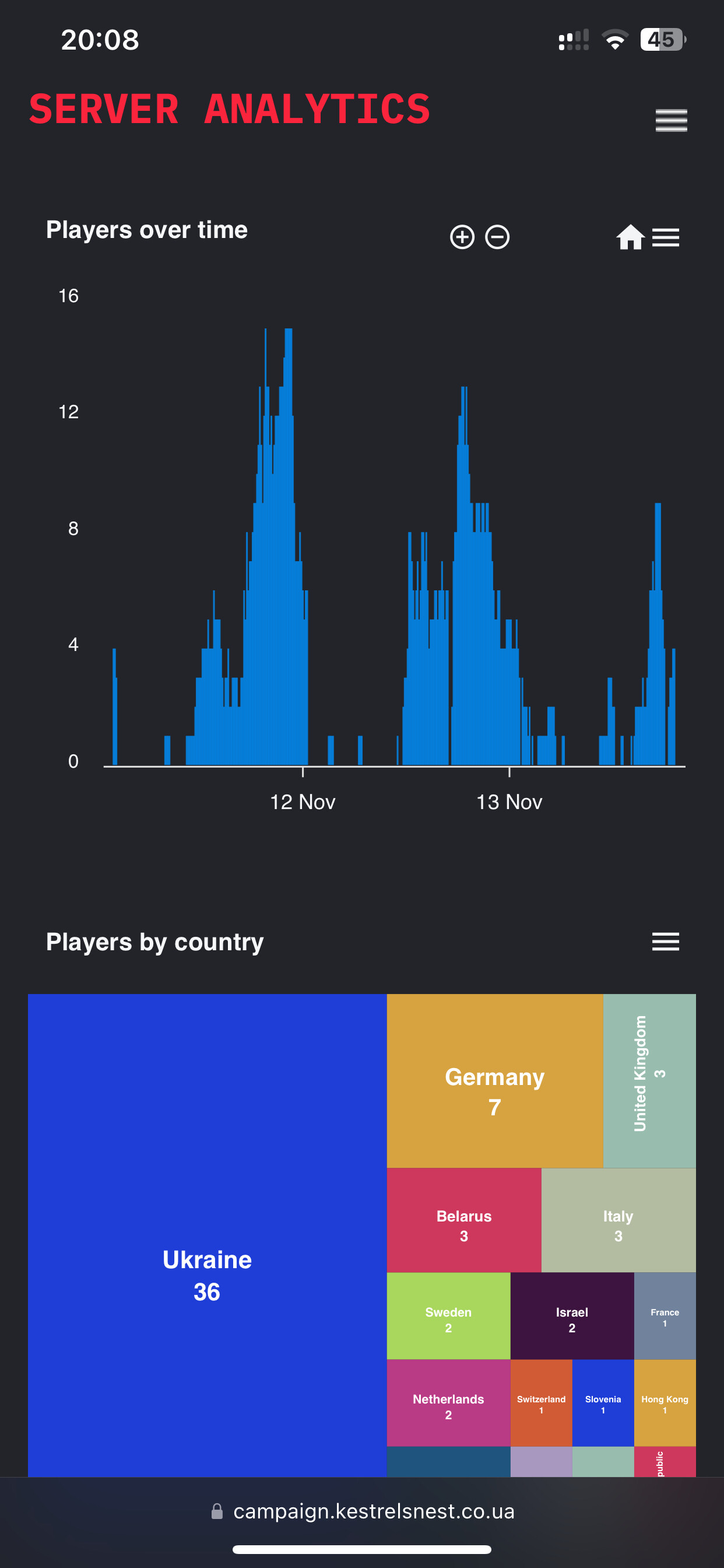Image resolution: width=724 pixels, height=1568 pixels.
Task: Zoom in on the players chart
Action: click(x=462, y=237)
